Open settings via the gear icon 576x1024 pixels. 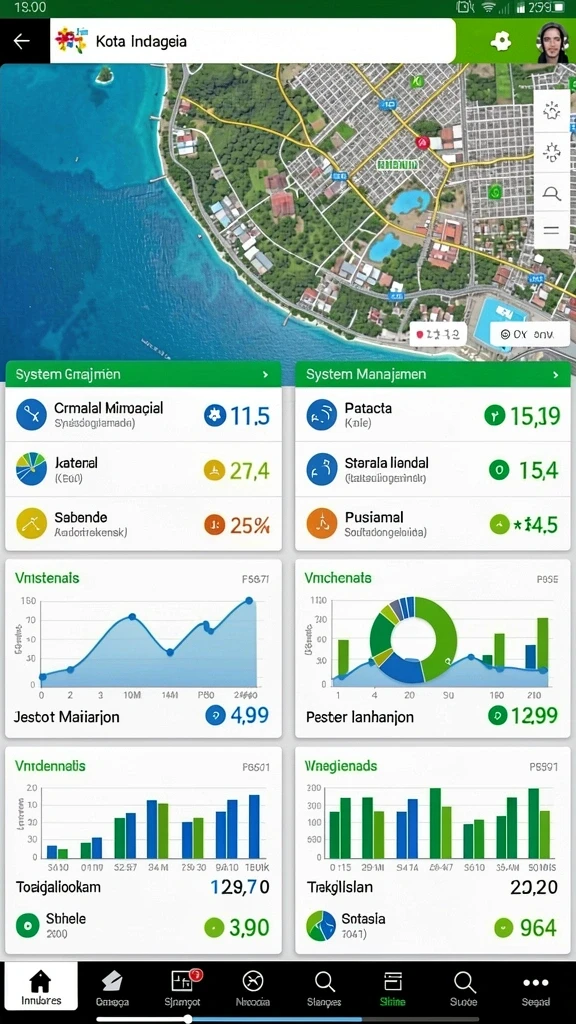coord(500,41)
